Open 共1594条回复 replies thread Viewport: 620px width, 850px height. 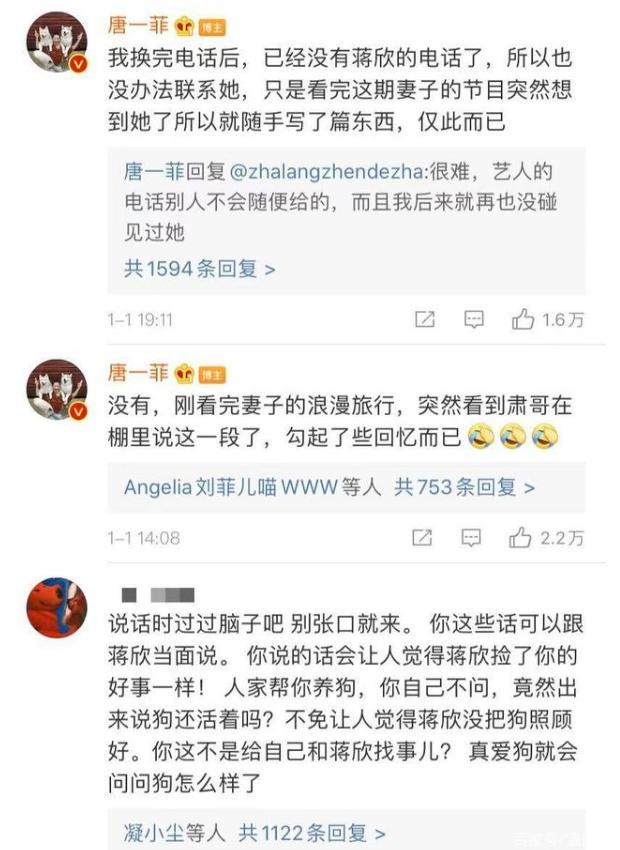click(x=200, y=268)
